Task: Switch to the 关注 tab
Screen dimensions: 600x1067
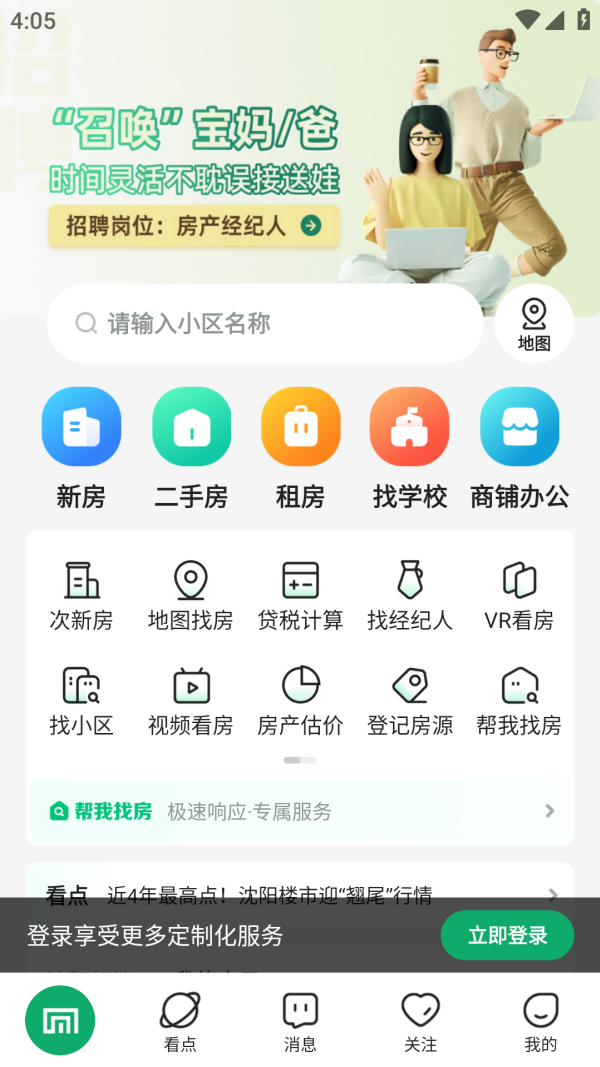Action: point(420,1022)
